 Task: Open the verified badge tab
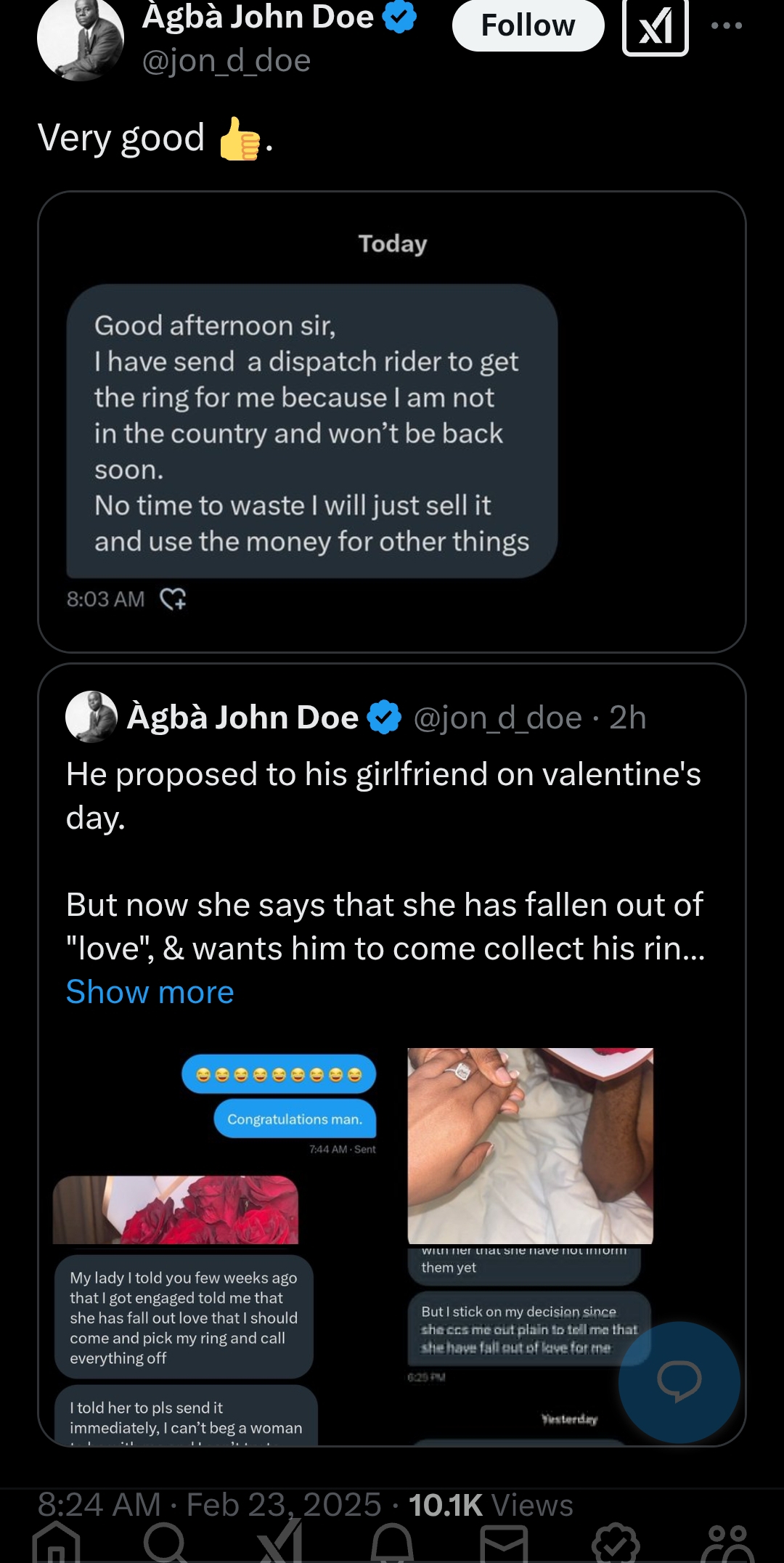616,1543
